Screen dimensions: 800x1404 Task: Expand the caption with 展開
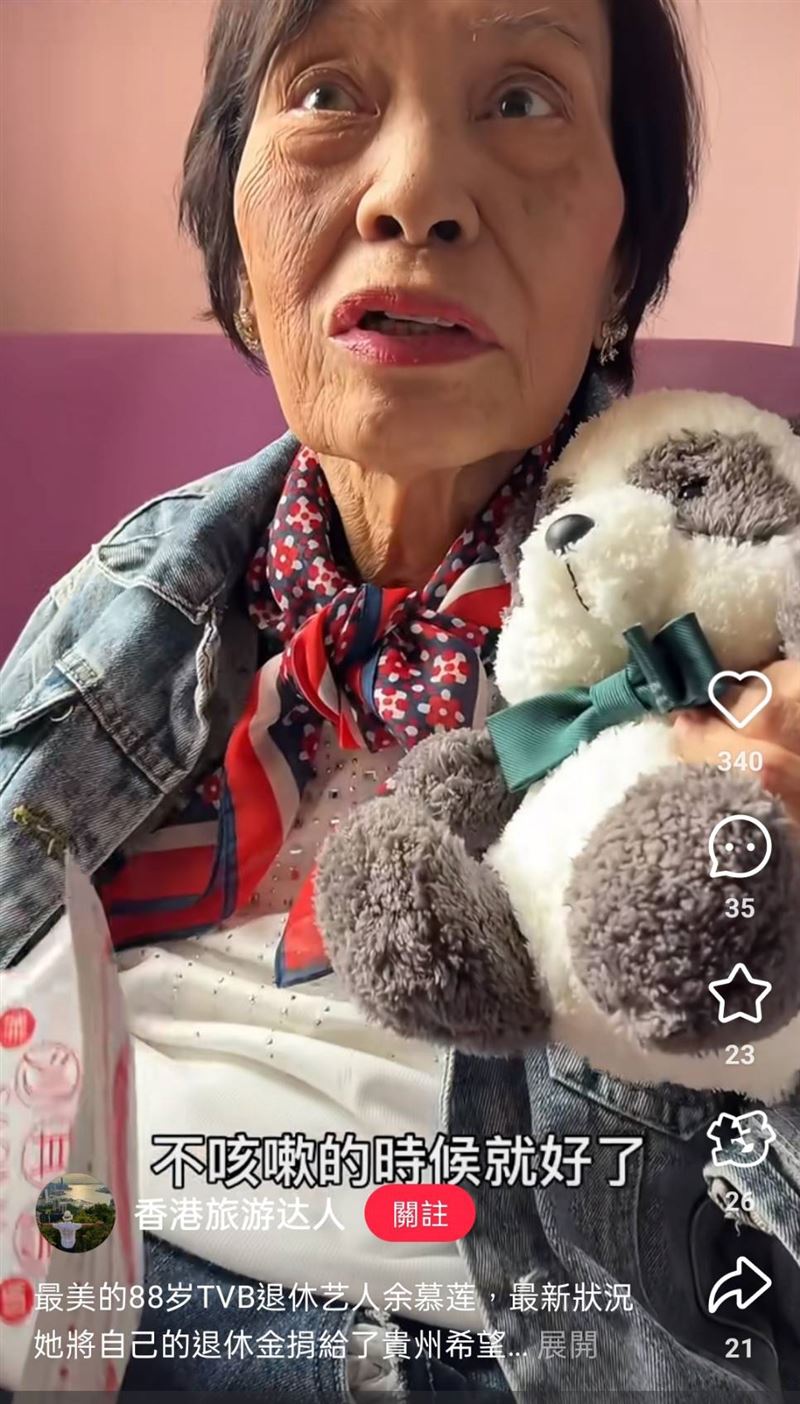pyautogui.click(x=567, y=1345)
